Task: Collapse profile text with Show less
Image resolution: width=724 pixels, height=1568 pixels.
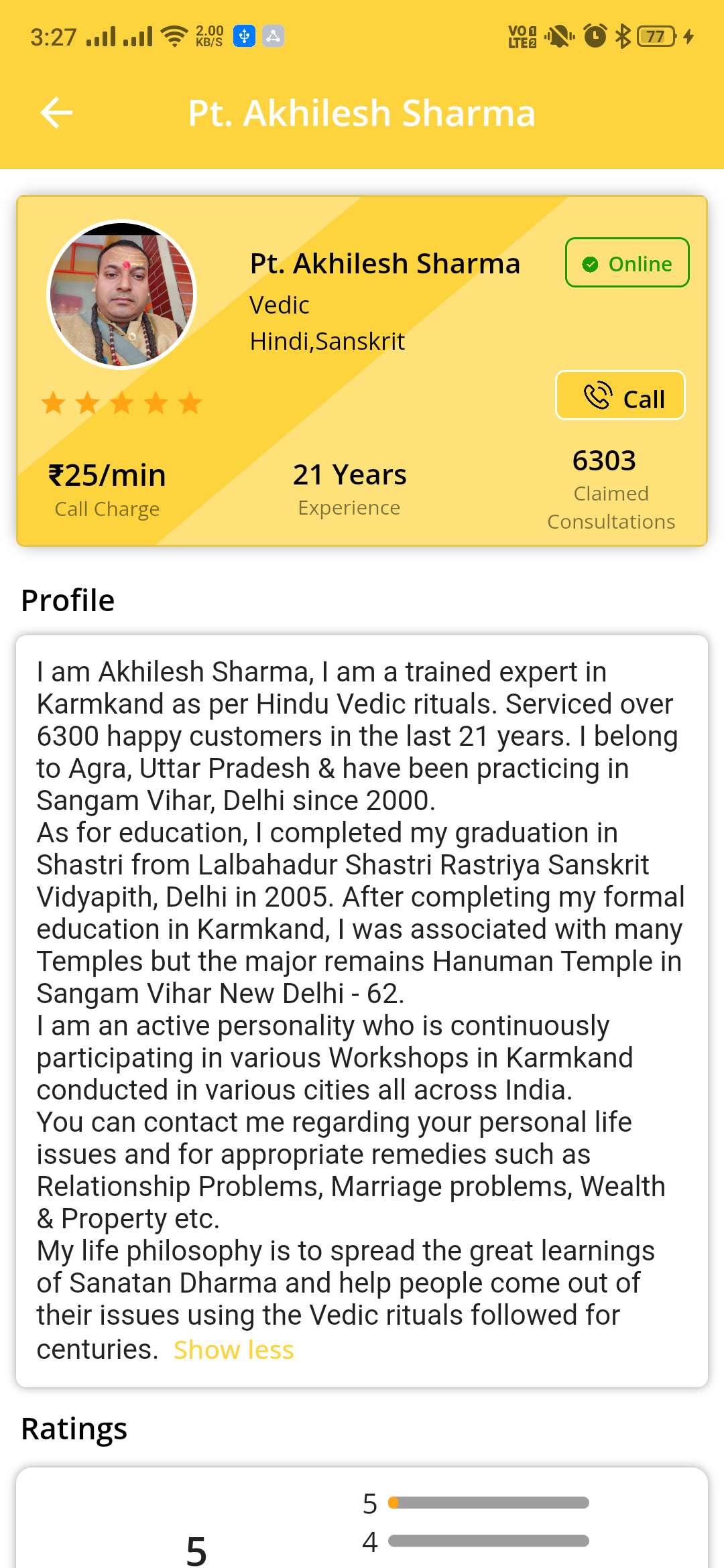Action: click(233, 1350)
